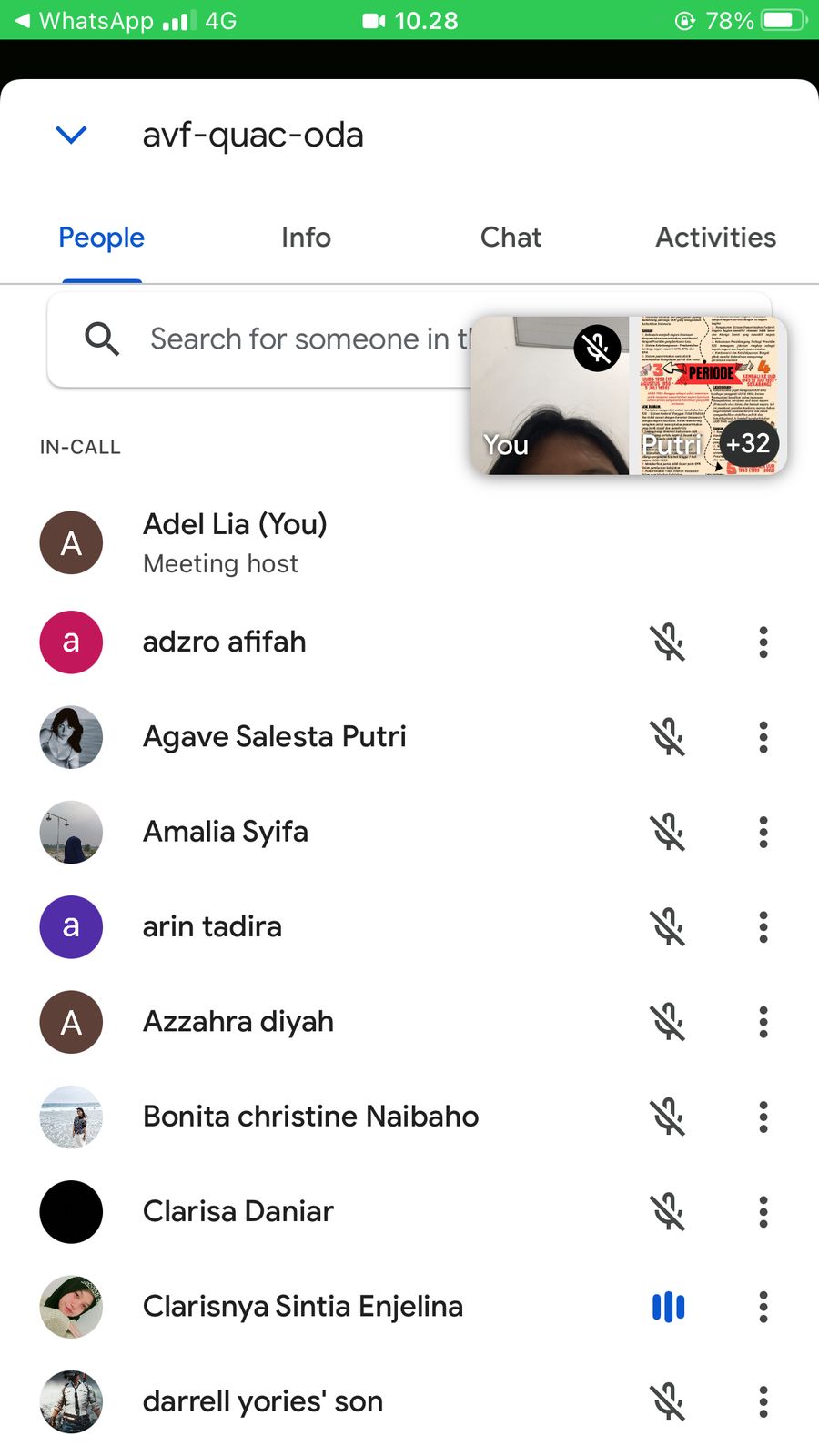Switch to the Activities tab
The width and height of the screenshot is (819, 1456).
(715, 238)
